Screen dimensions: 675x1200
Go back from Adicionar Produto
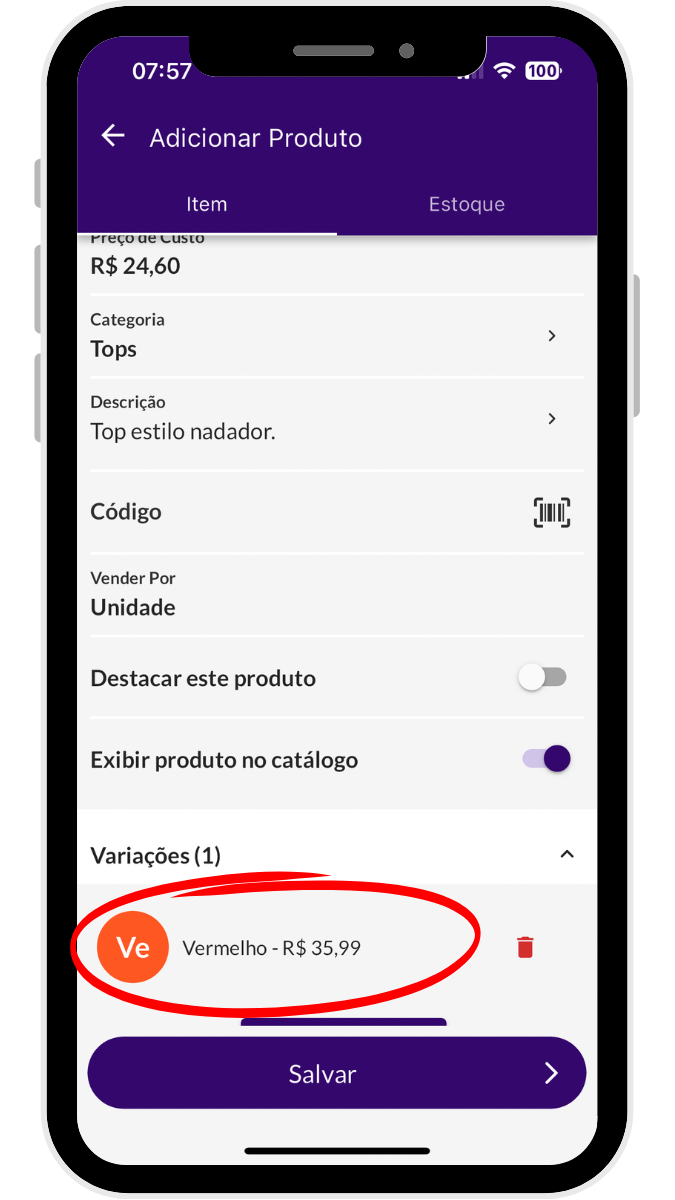[x=113, y=137]
